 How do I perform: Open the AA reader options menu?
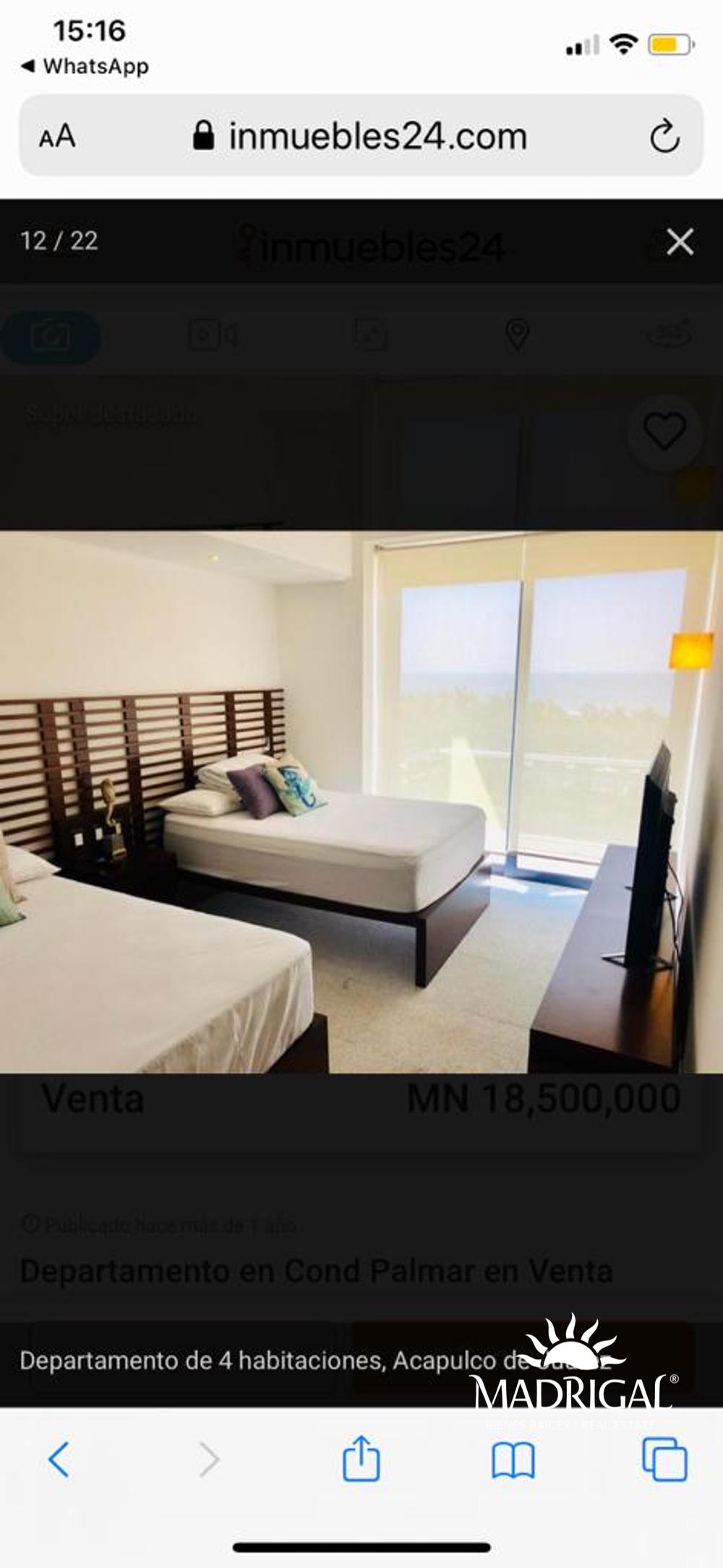pos(57,136)
